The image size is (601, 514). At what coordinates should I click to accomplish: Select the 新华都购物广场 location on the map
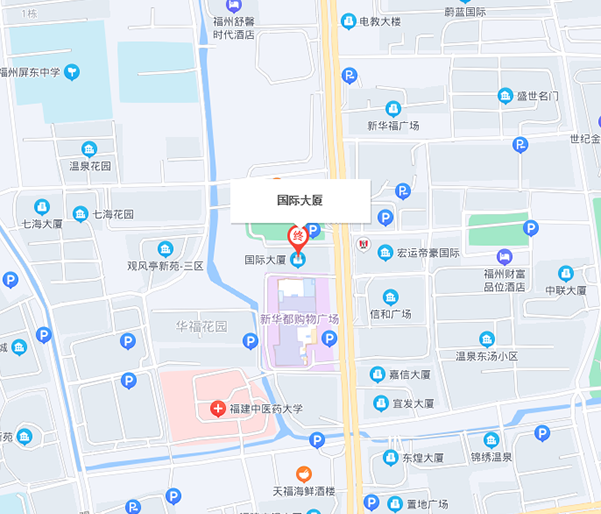pos(300,319)
